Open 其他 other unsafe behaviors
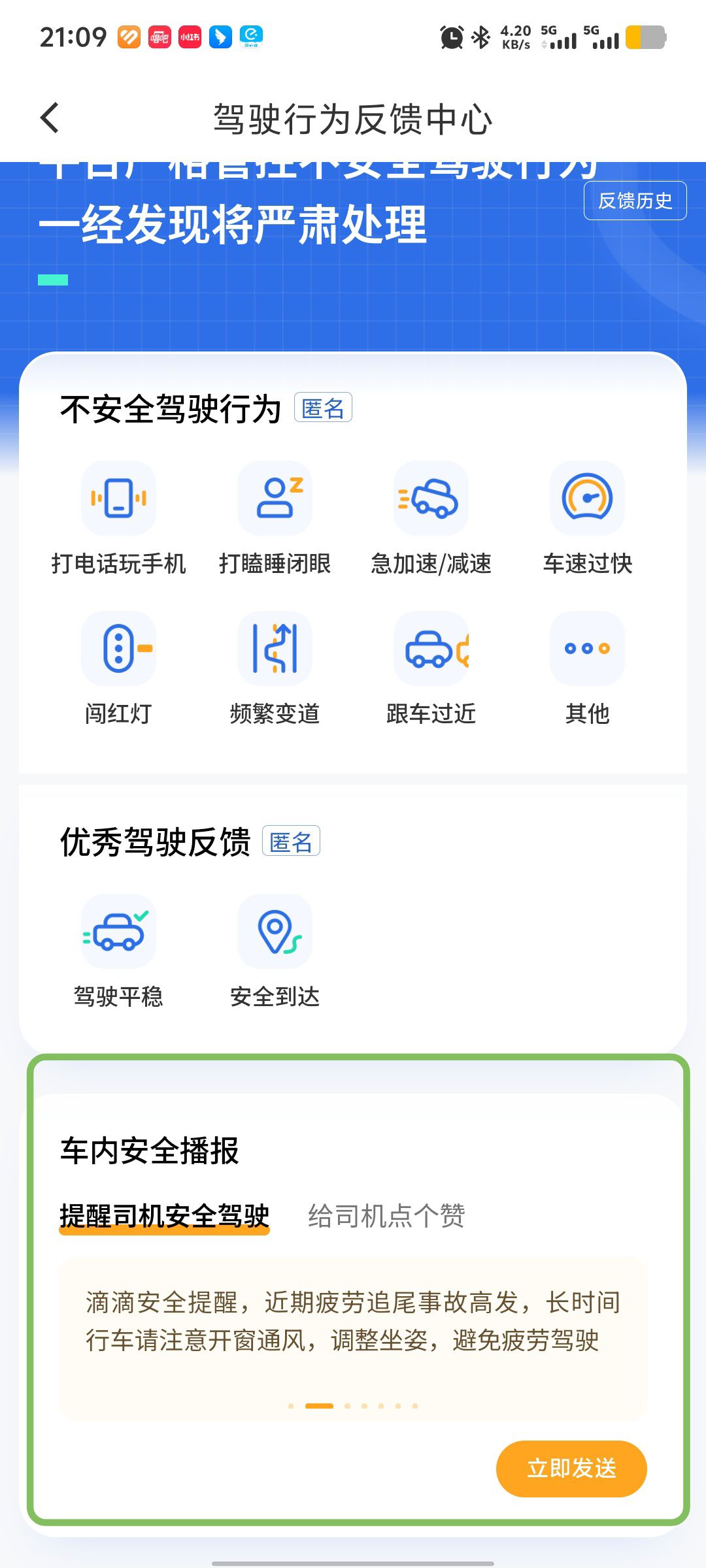The width and height of the screenshot is (706, 1568). click(x=587, y=669)
